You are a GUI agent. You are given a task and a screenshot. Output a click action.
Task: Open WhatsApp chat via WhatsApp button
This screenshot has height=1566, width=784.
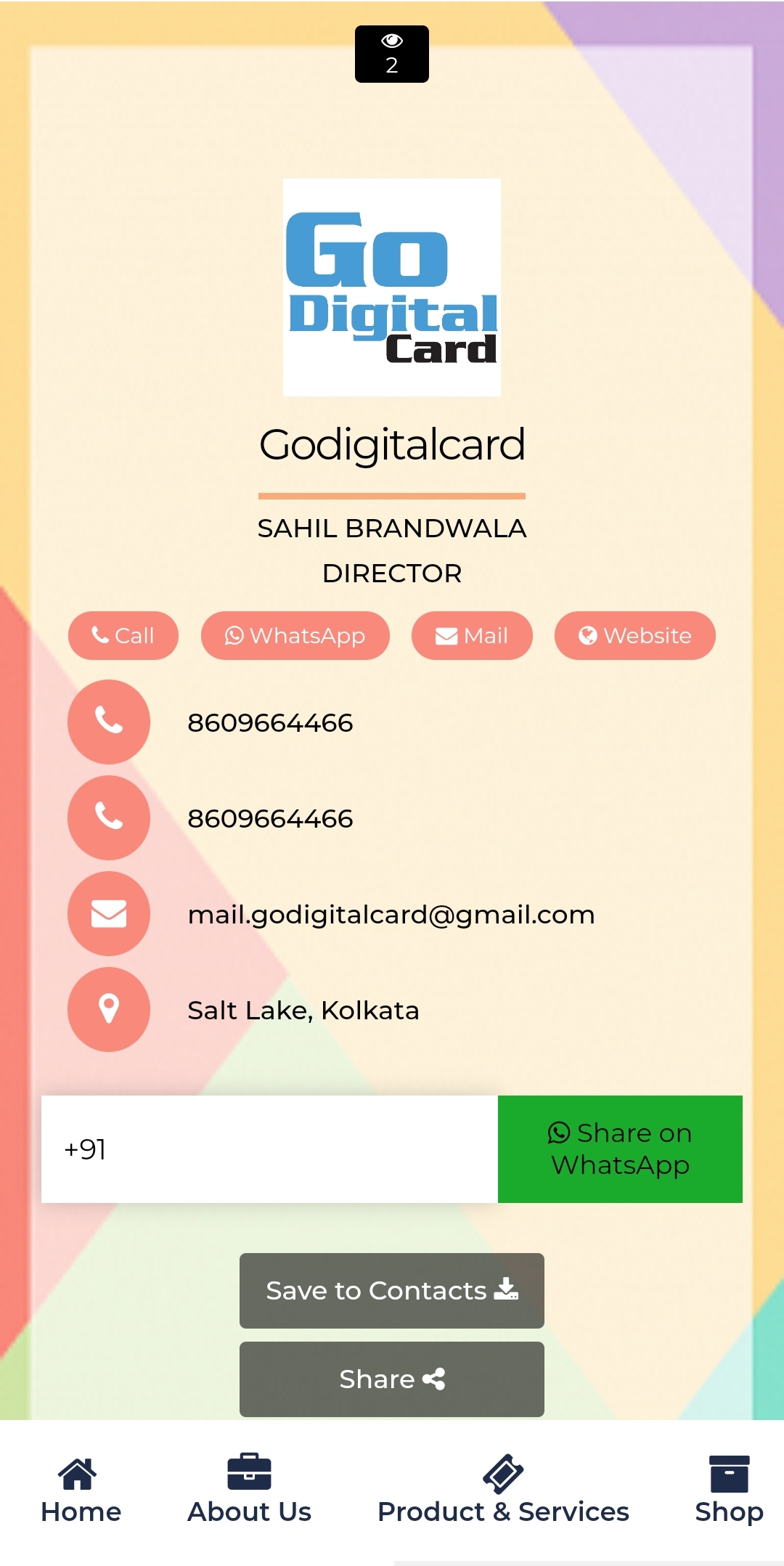click(295, 635)
